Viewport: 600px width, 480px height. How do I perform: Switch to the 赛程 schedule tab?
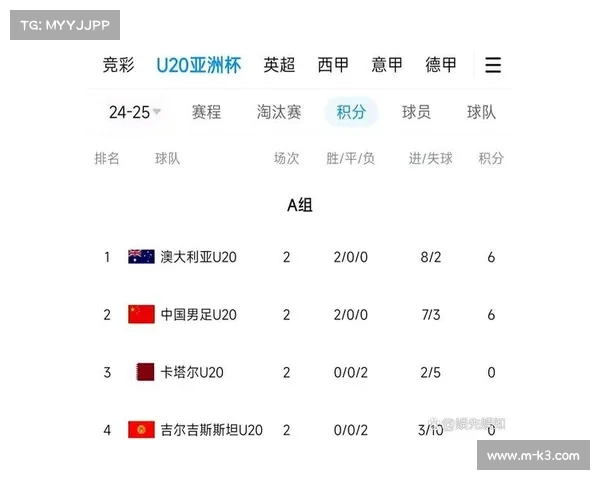[x=206, y=112]
